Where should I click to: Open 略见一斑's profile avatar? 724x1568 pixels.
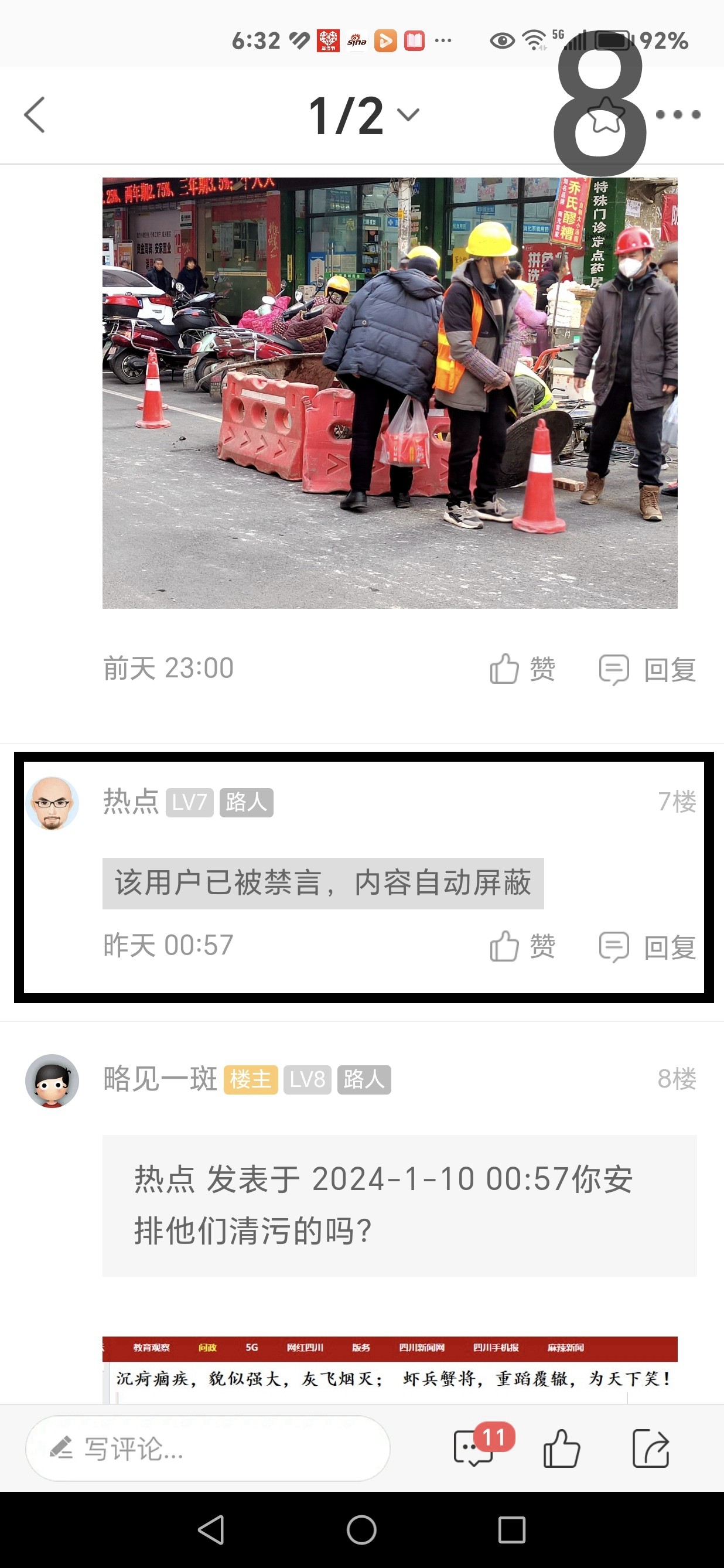click(x=52, y=1080)
